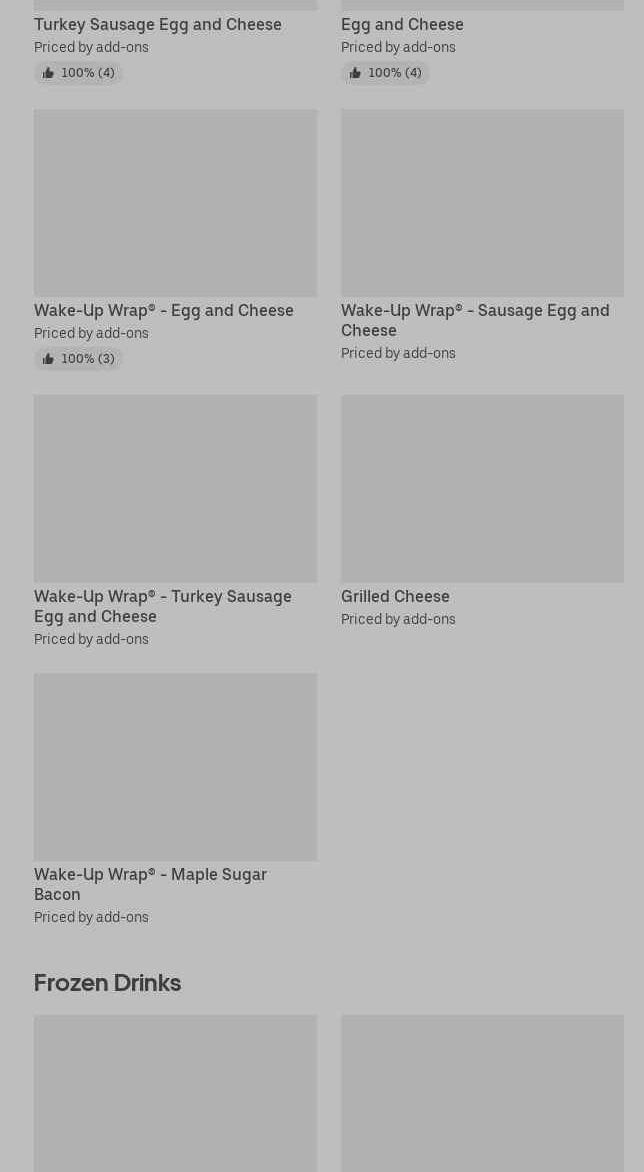
Task: Select Wake-Up Wrap Egg and Cheese
Action: coord(175,203)
